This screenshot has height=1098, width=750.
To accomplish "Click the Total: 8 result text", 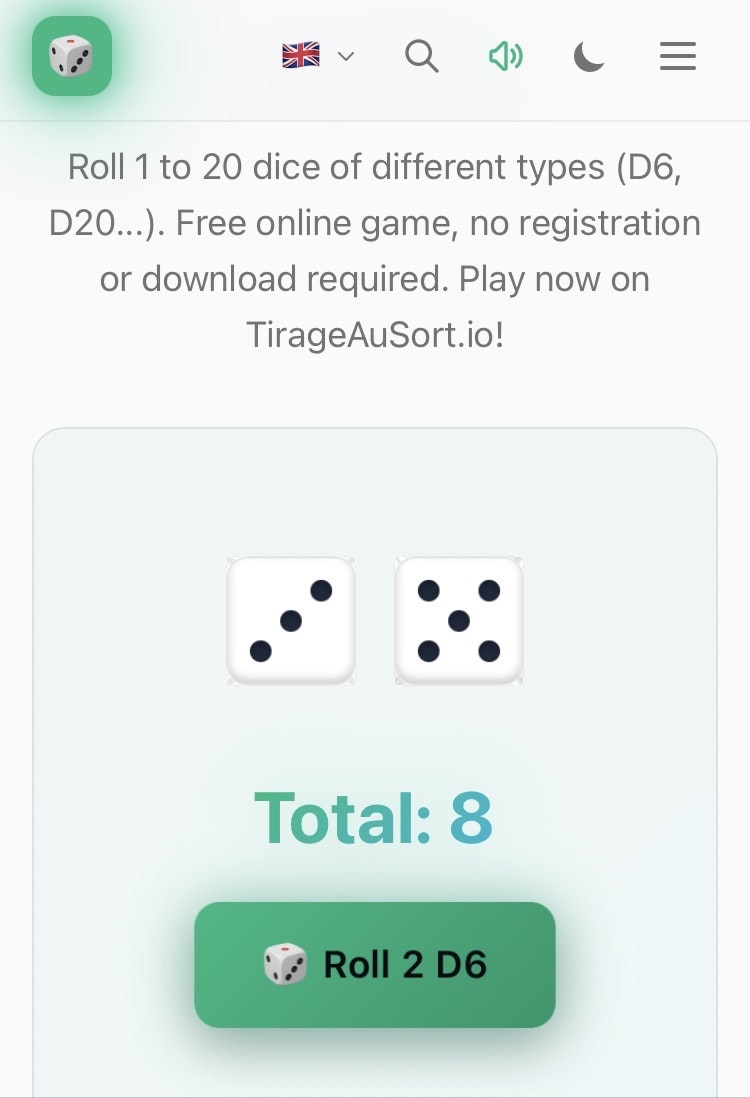I will coord(374,818).
